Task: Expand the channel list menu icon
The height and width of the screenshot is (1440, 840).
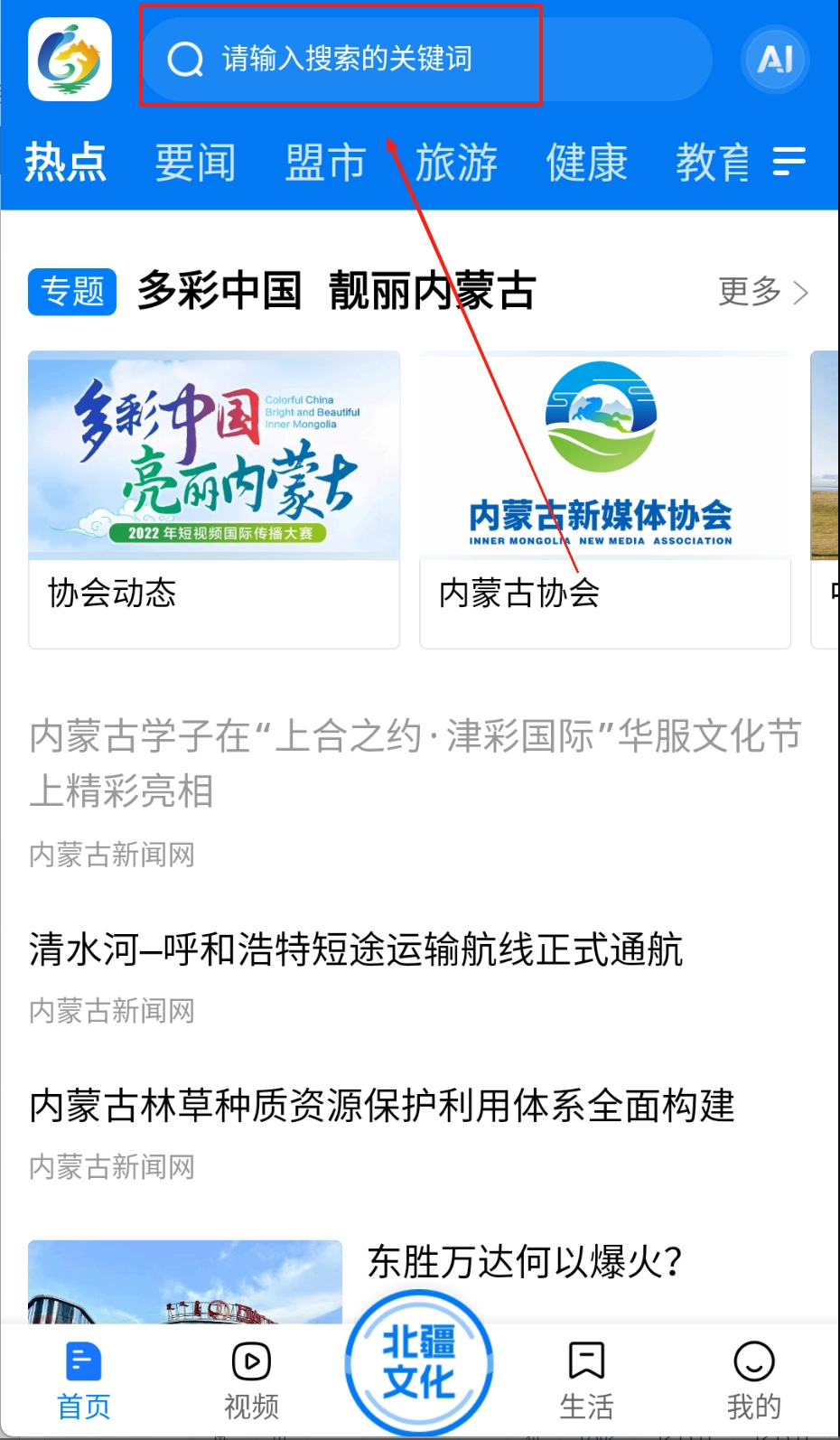Action: 789,163
